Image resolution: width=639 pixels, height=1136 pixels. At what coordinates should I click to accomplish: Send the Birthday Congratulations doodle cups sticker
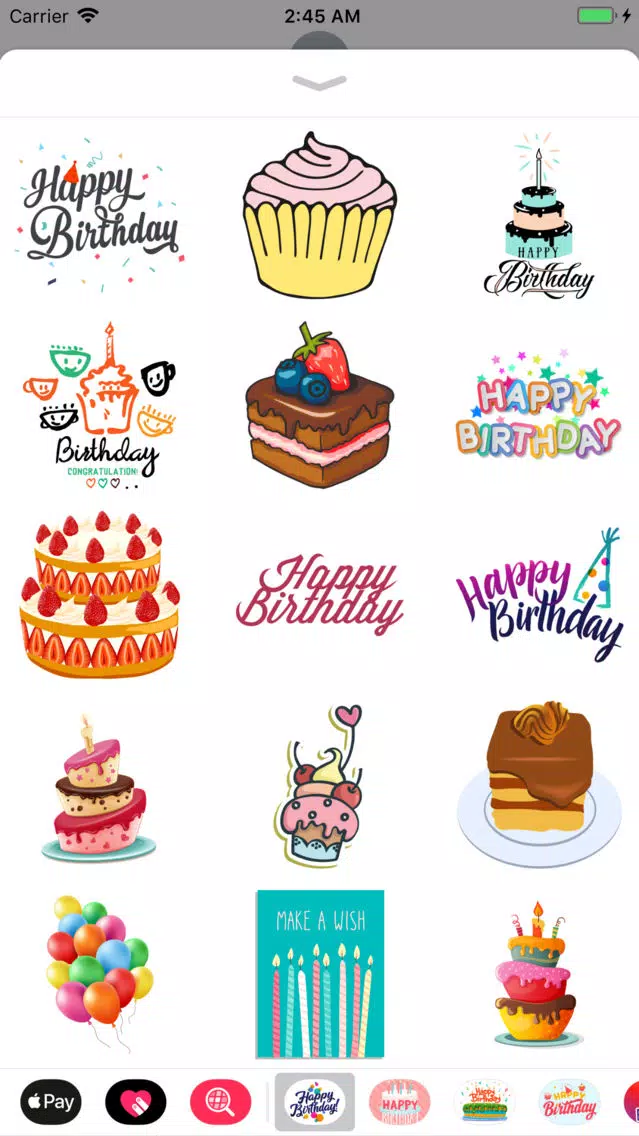100,405
